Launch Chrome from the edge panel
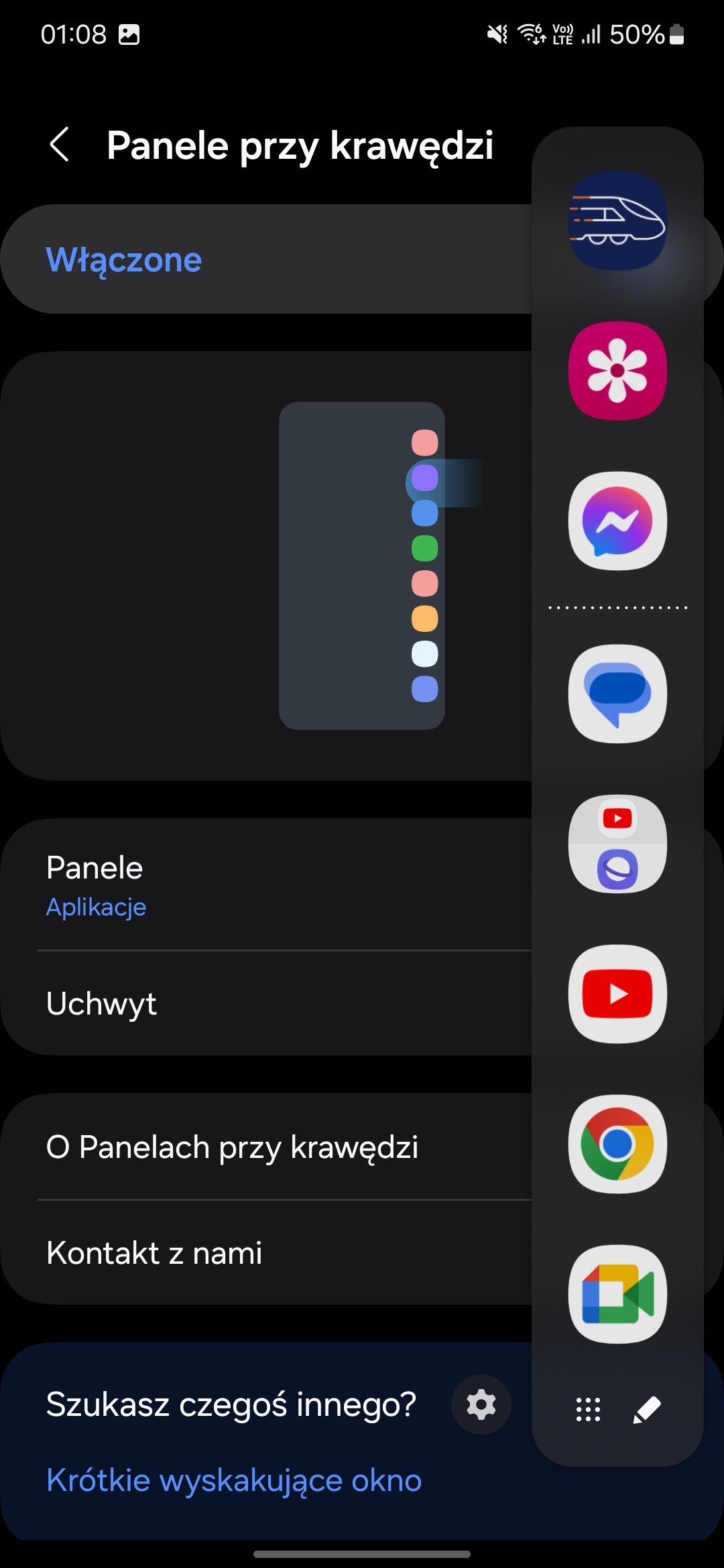 617,1144
